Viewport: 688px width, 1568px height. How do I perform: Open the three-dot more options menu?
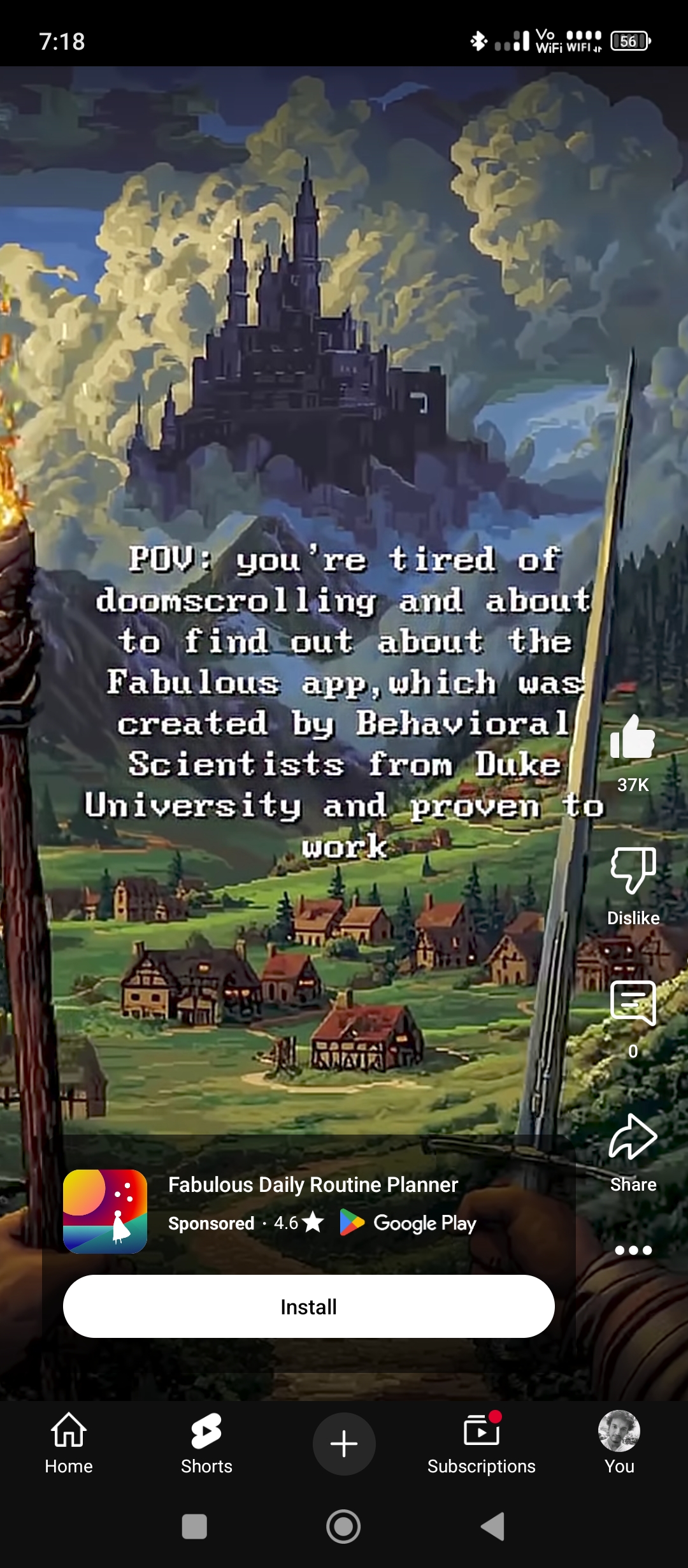tap(633, 1251)
